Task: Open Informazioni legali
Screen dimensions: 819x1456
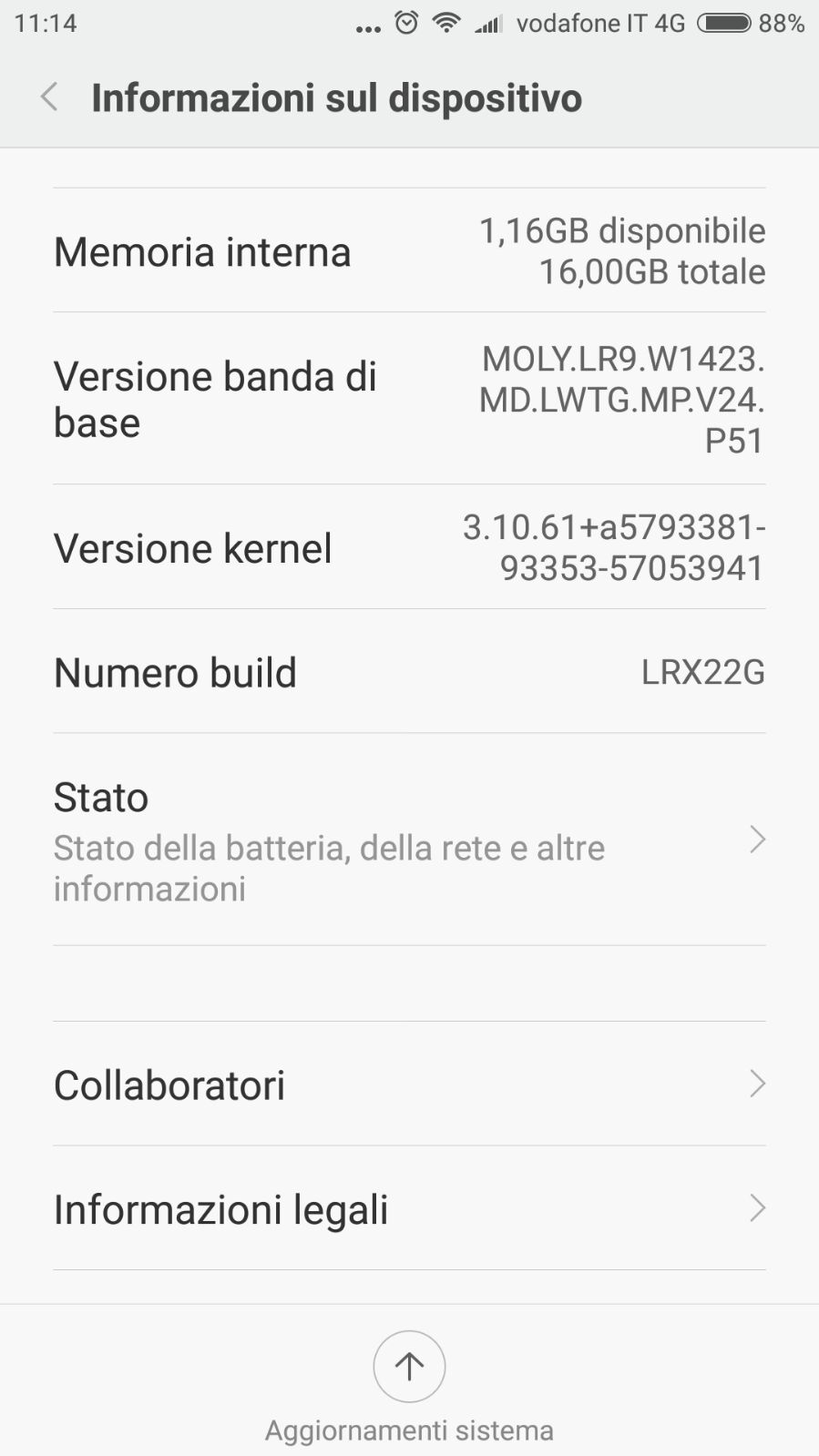Action: (x=409, y=1208)
